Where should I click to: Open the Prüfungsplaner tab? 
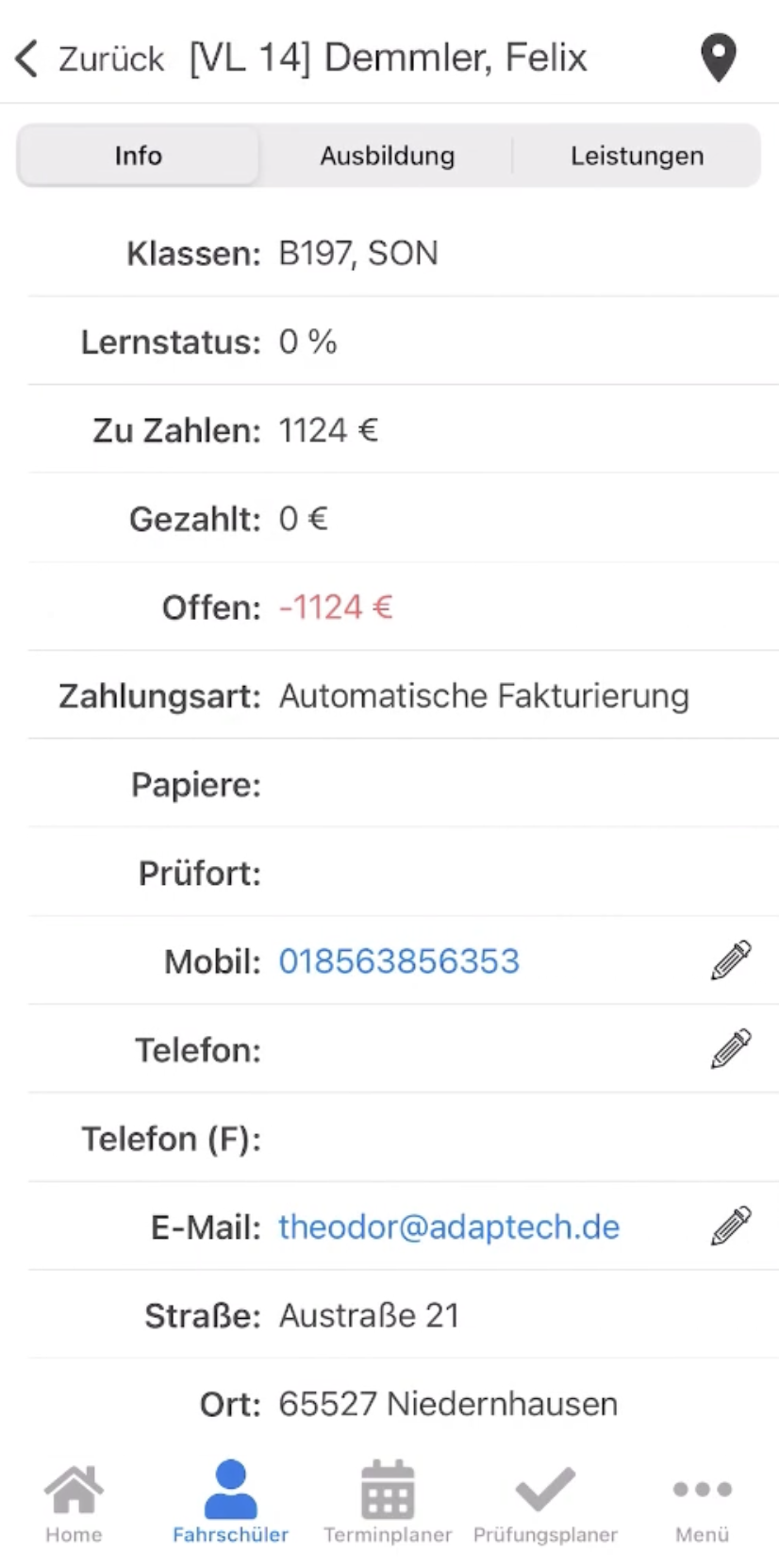[545, 1503]
